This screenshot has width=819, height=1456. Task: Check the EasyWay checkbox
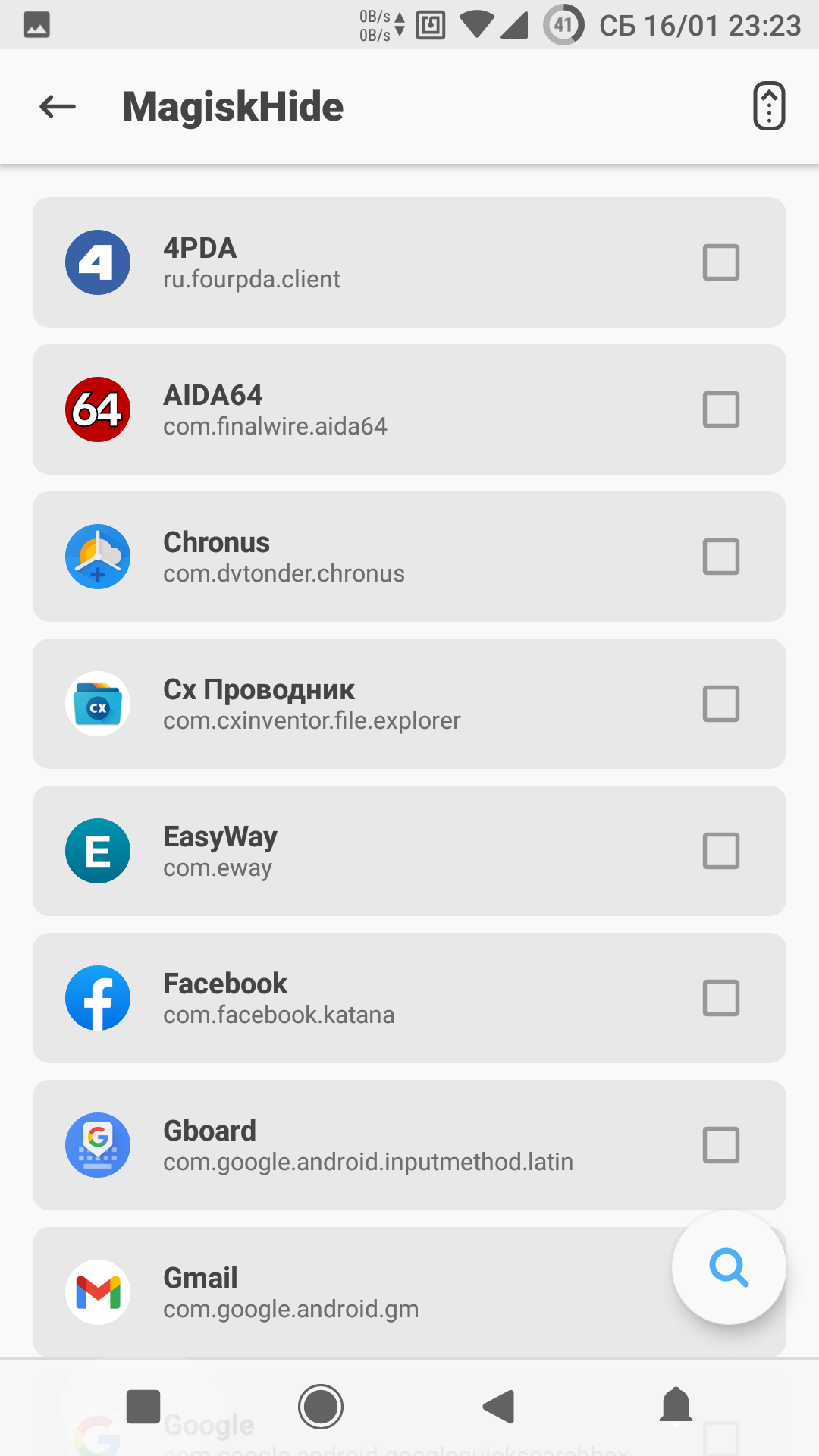coord(720,851)
